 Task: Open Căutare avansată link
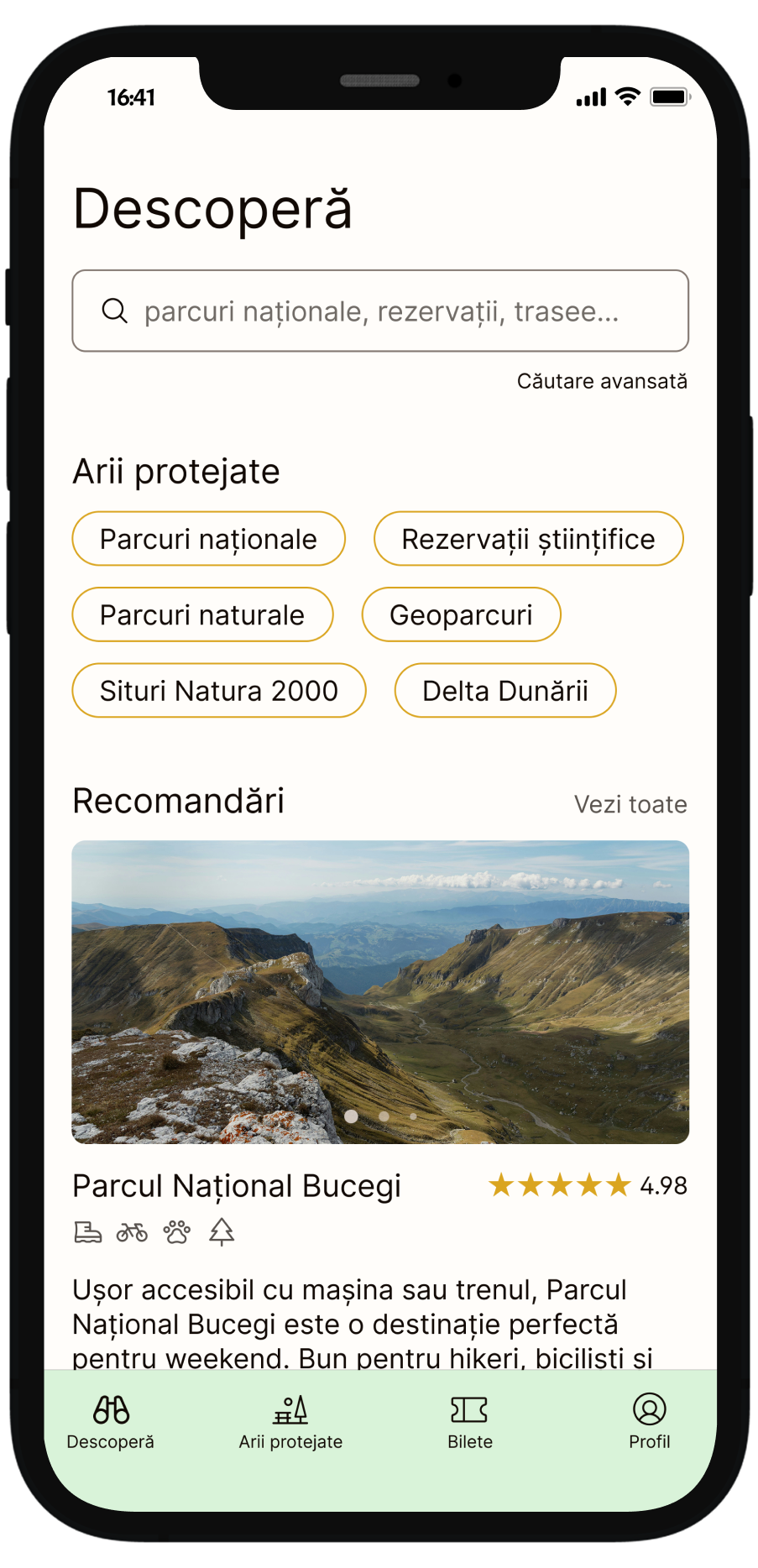tap(601, 381)
